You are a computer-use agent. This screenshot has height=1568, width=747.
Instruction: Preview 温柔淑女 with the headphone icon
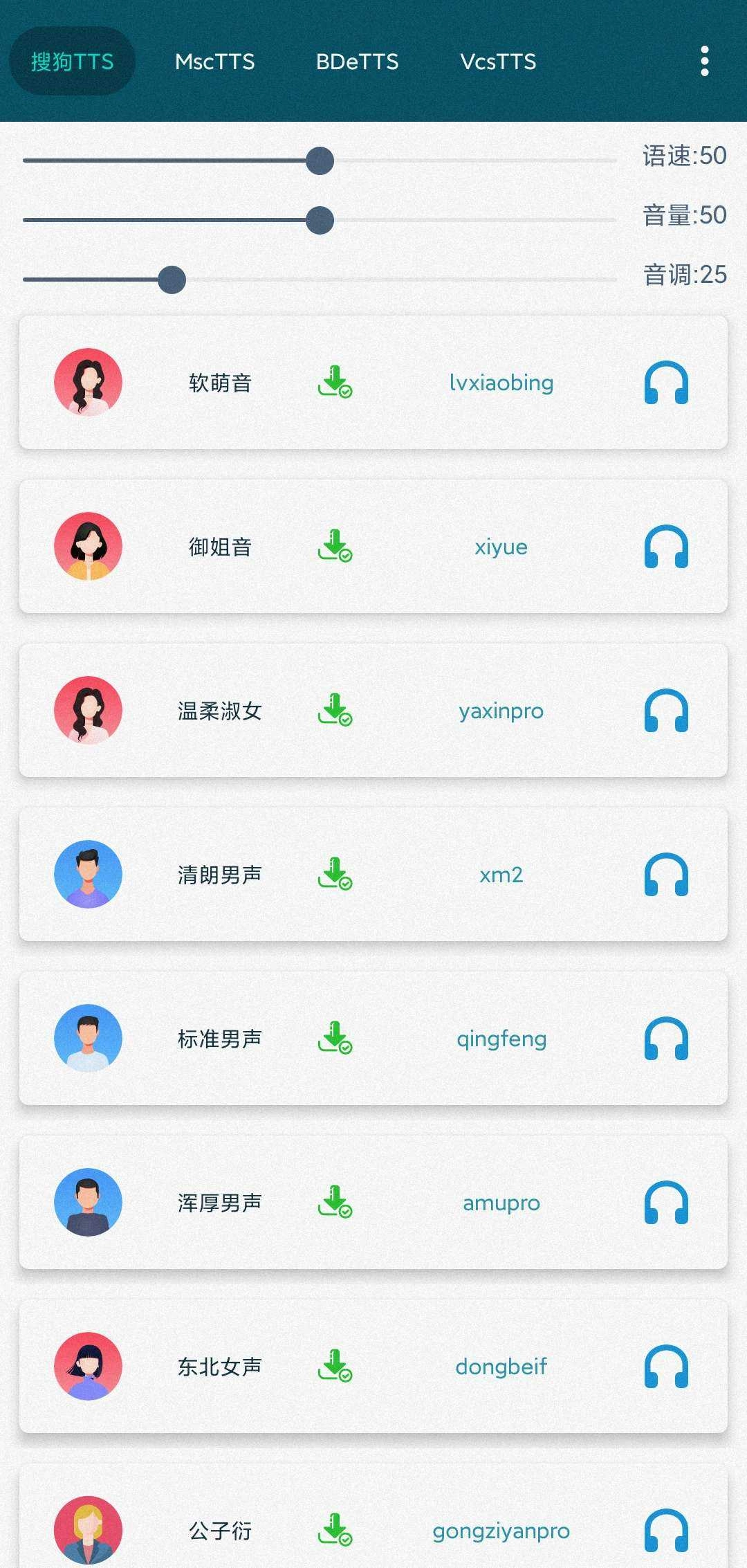(x=666, y=711)
